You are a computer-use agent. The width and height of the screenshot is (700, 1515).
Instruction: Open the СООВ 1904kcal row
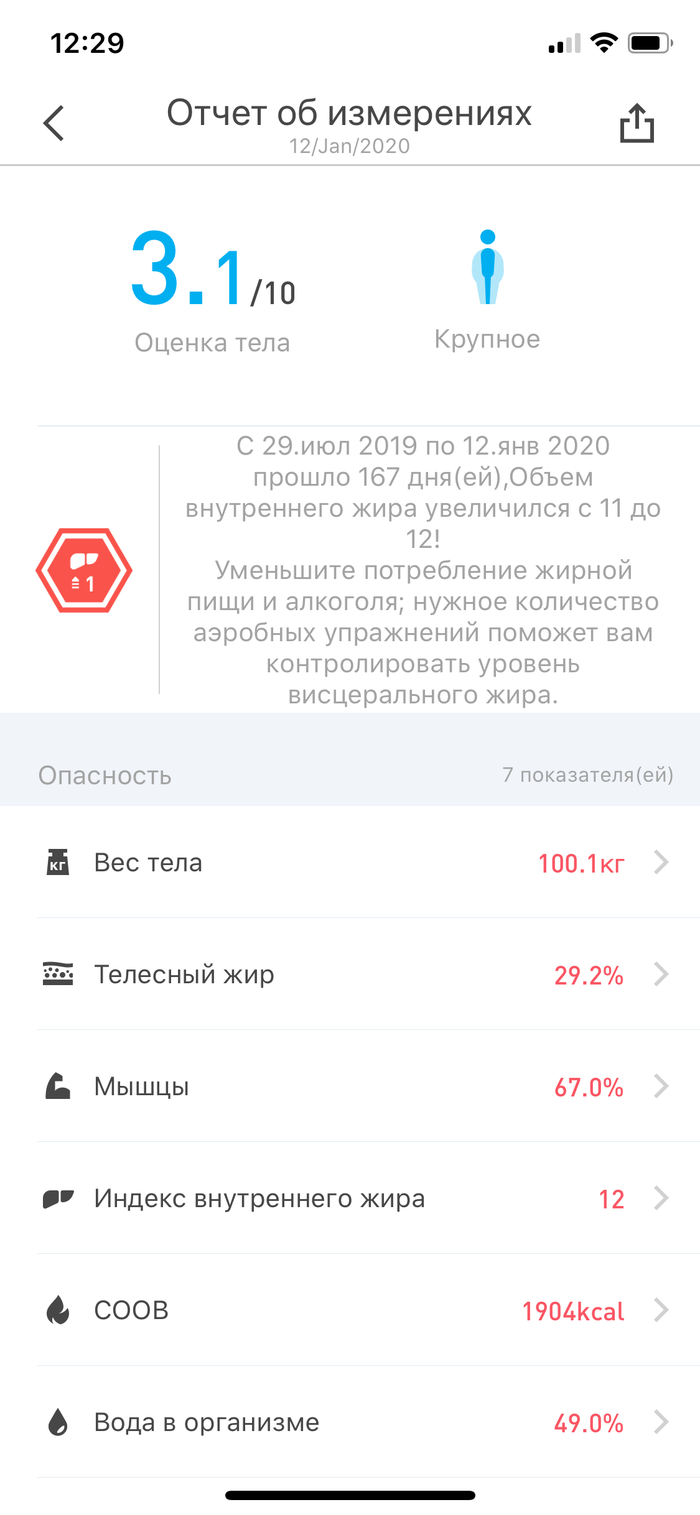tap(350, 1311)
